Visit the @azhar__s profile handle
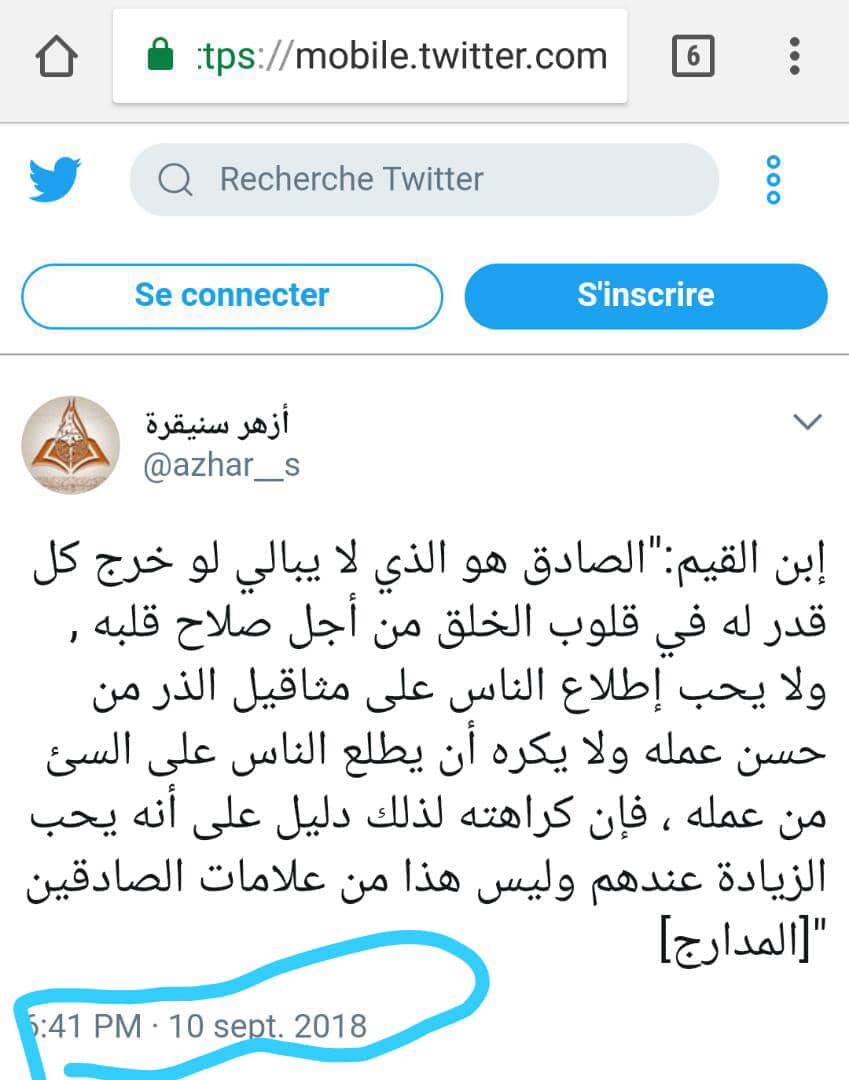The height and width of the screenshot is (1080, 849). coord(221,466)
